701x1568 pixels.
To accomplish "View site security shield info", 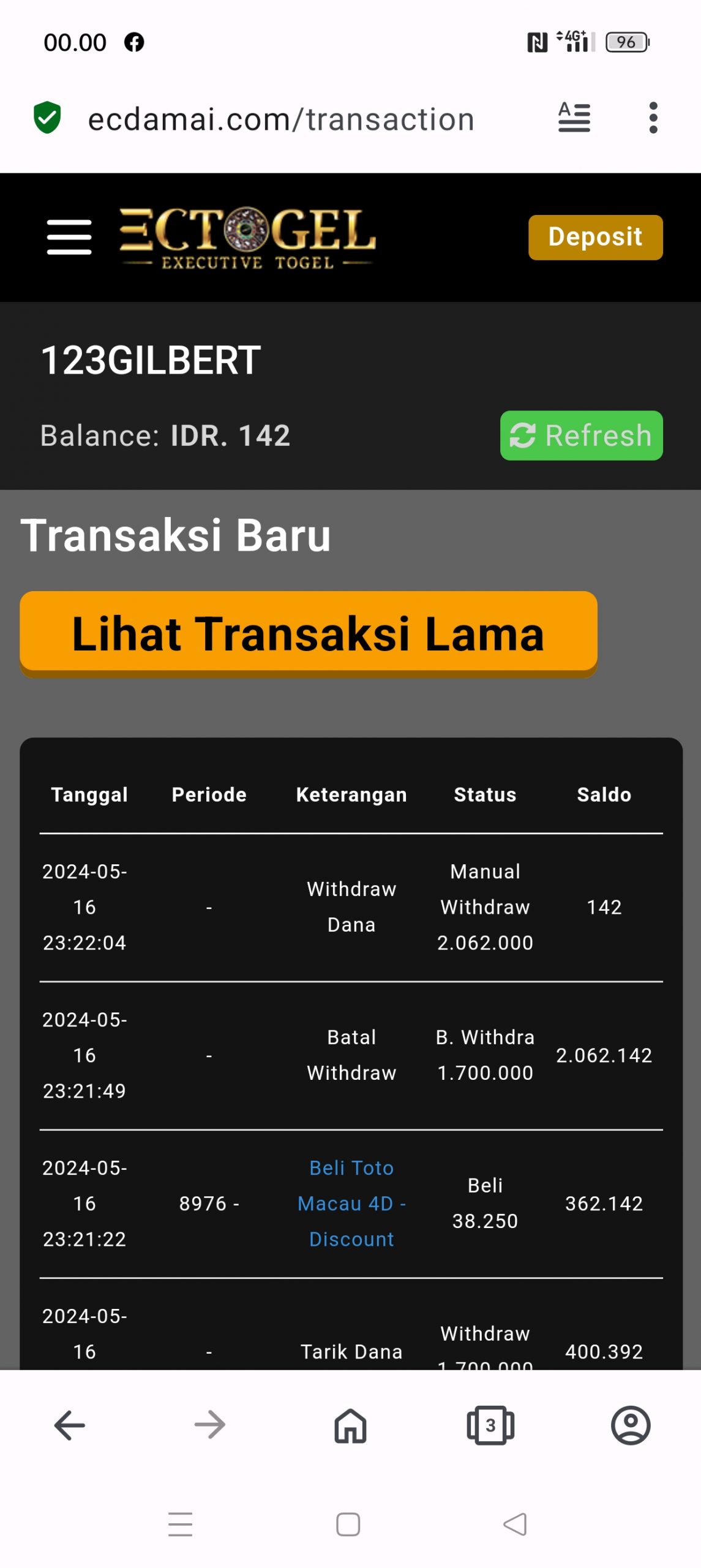I will (x=47, y=118).
